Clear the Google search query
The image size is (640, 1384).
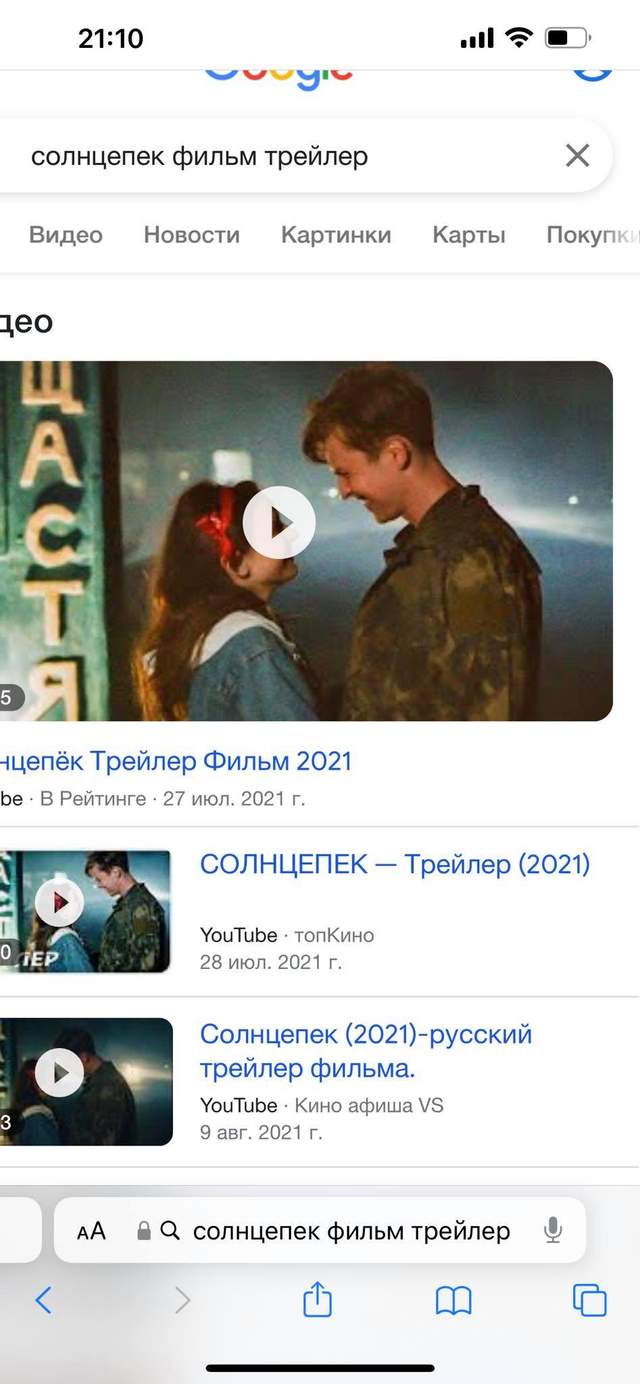[x=577, y=156]
